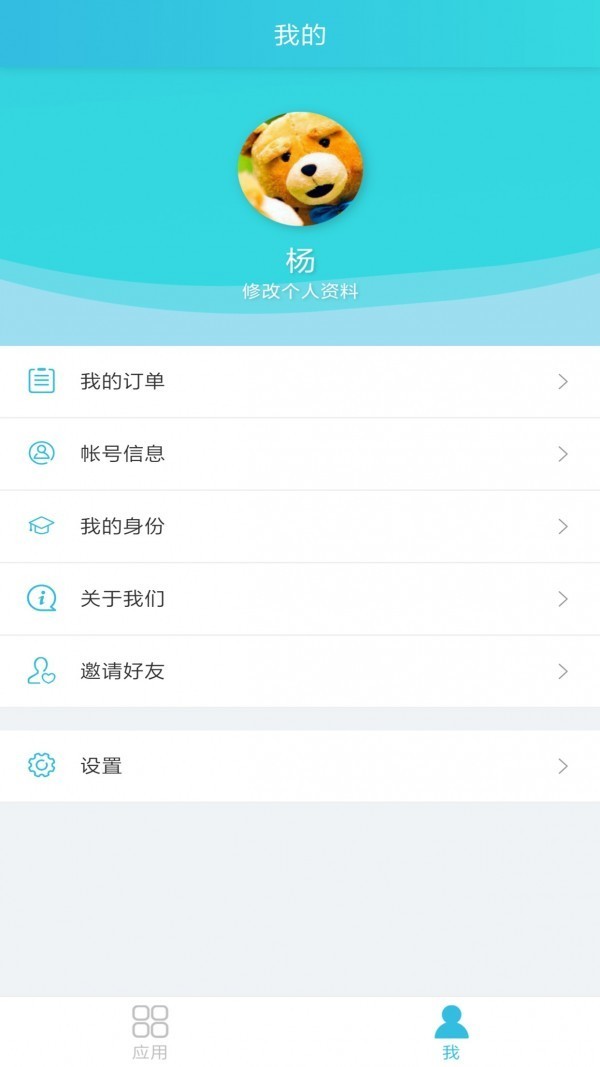
Task: Open 我的身份 row
Action: click(x=300, y=526)
